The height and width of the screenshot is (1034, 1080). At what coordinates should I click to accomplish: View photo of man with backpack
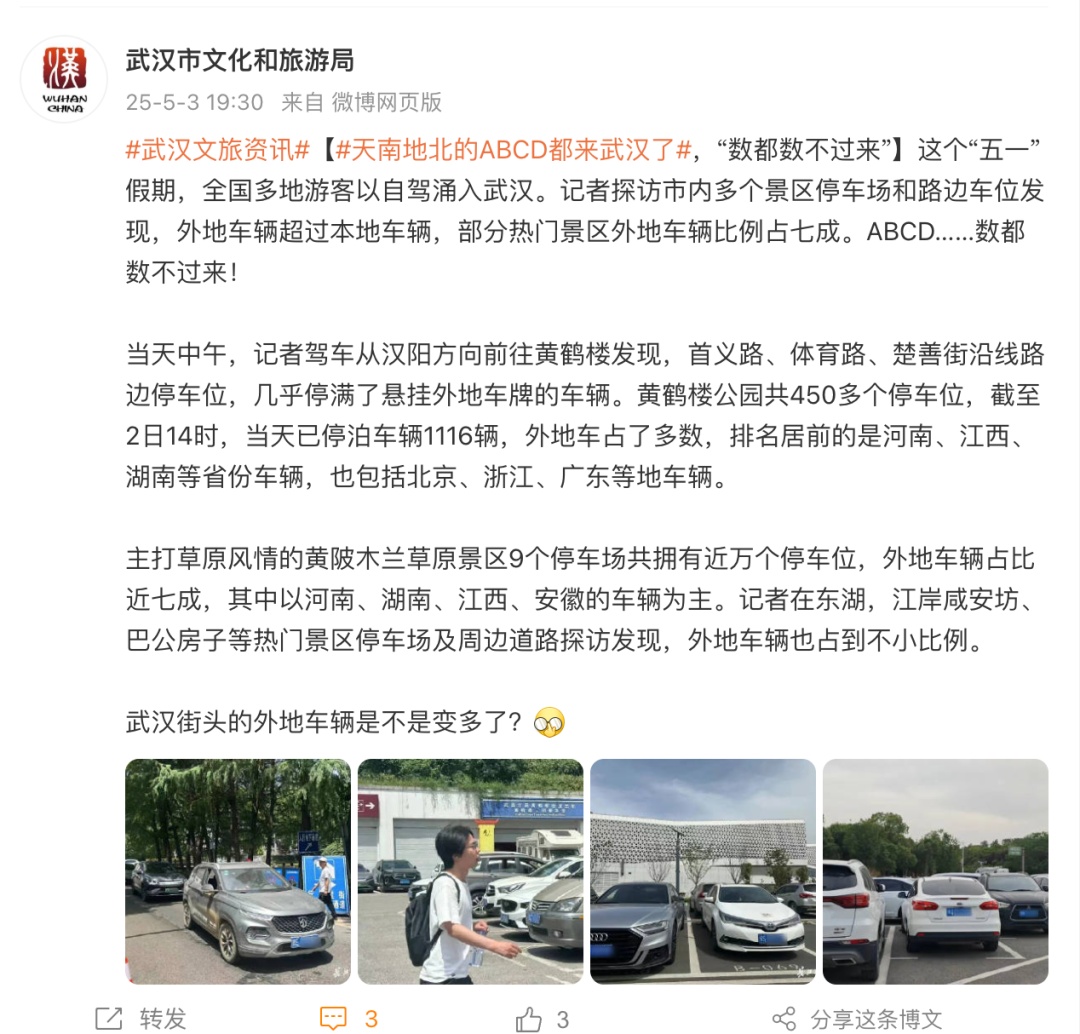470,871
